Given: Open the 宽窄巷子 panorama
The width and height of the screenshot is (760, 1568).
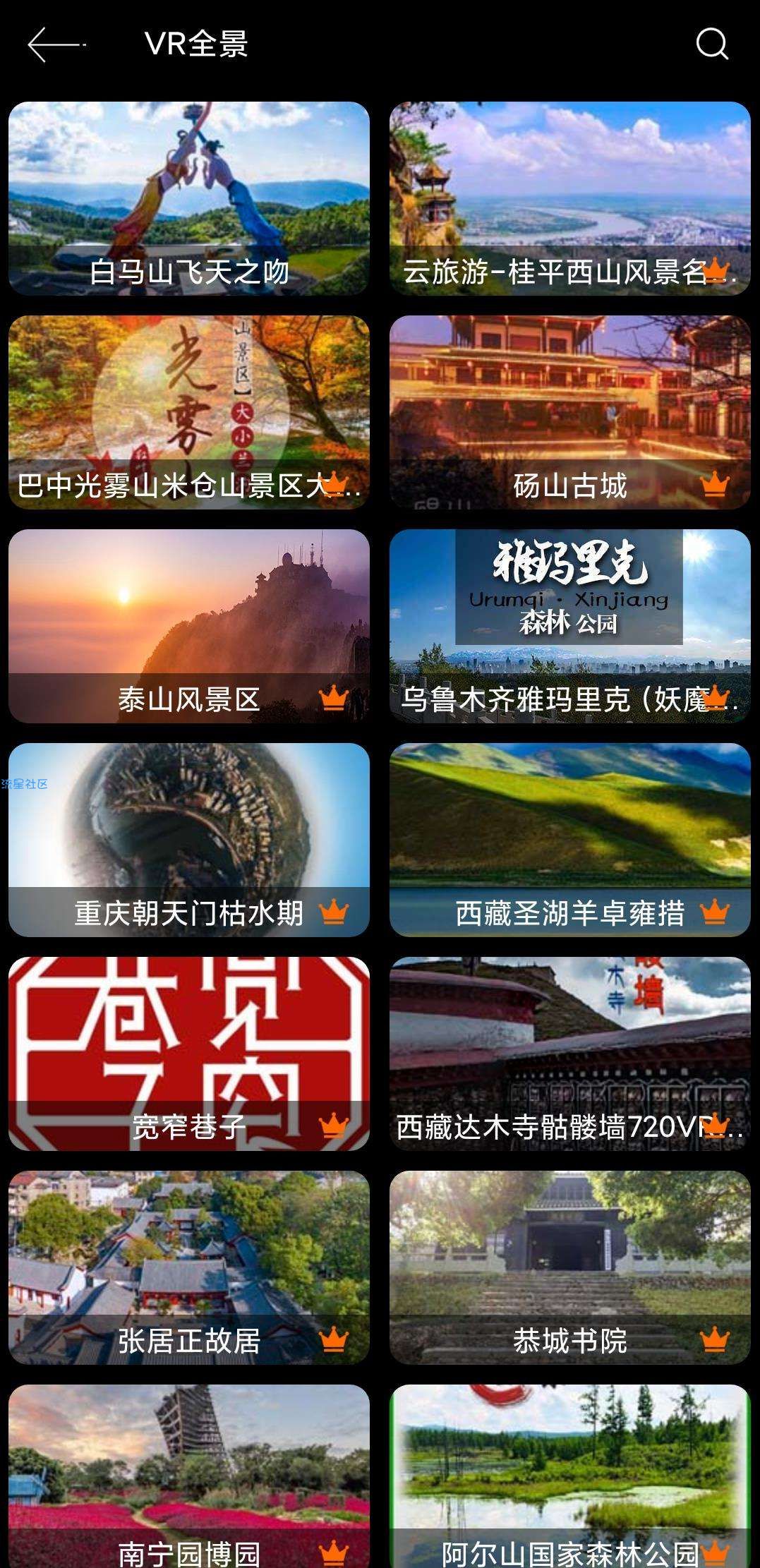Looking at the screenshot, I should [189, 1054].
